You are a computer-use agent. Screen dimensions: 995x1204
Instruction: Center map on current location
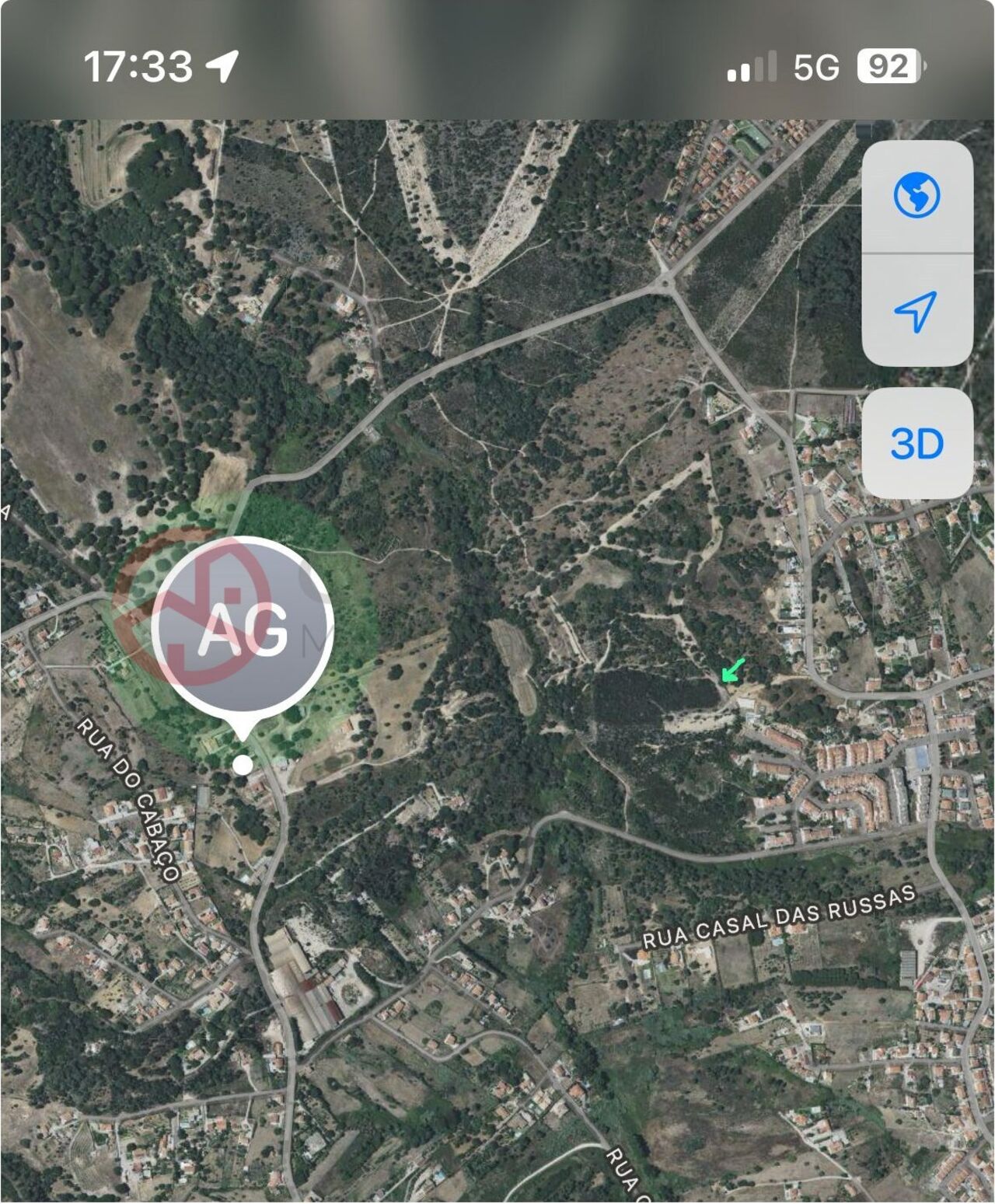click(916, 311)
